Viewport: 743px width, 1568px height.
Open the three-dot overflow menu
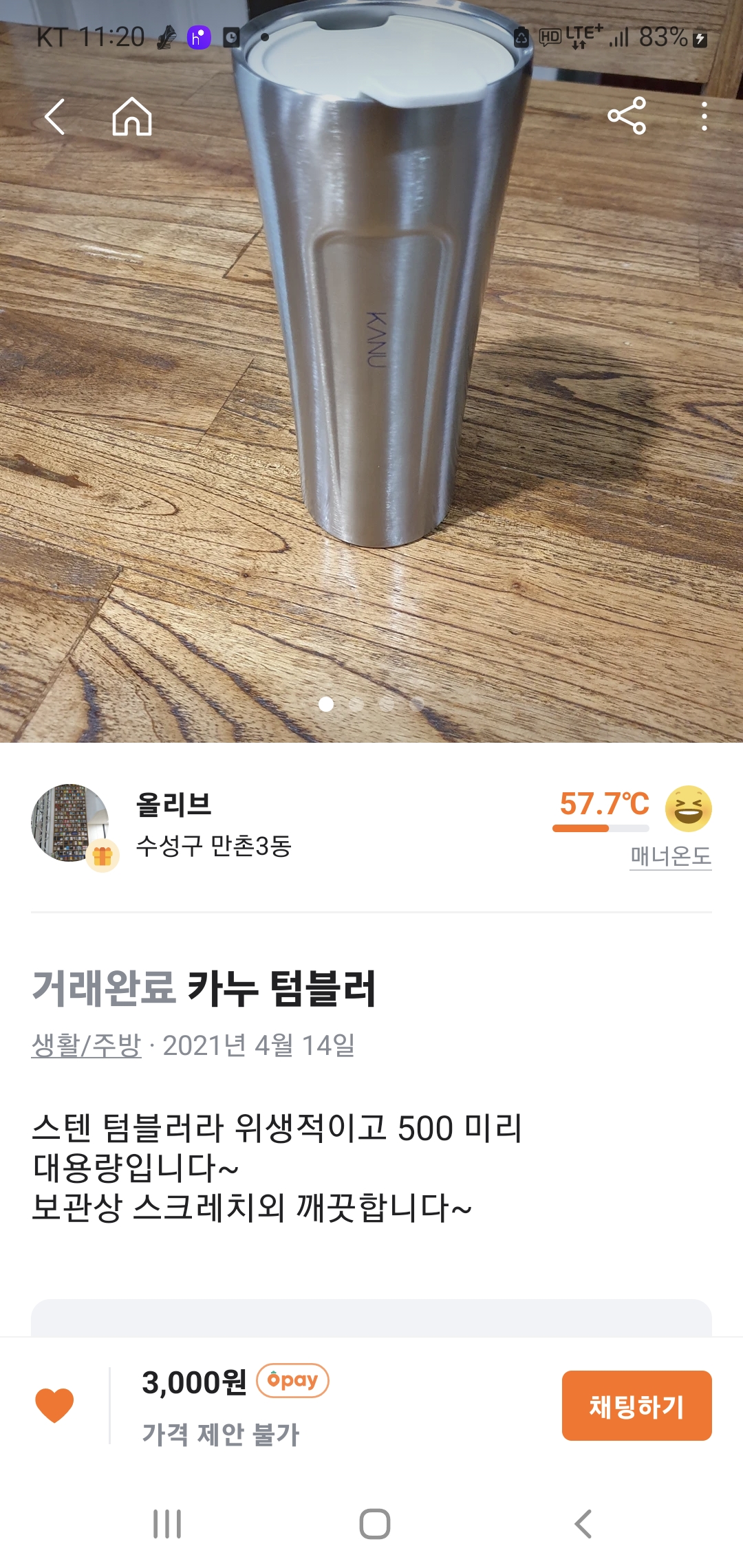[704, 116]
